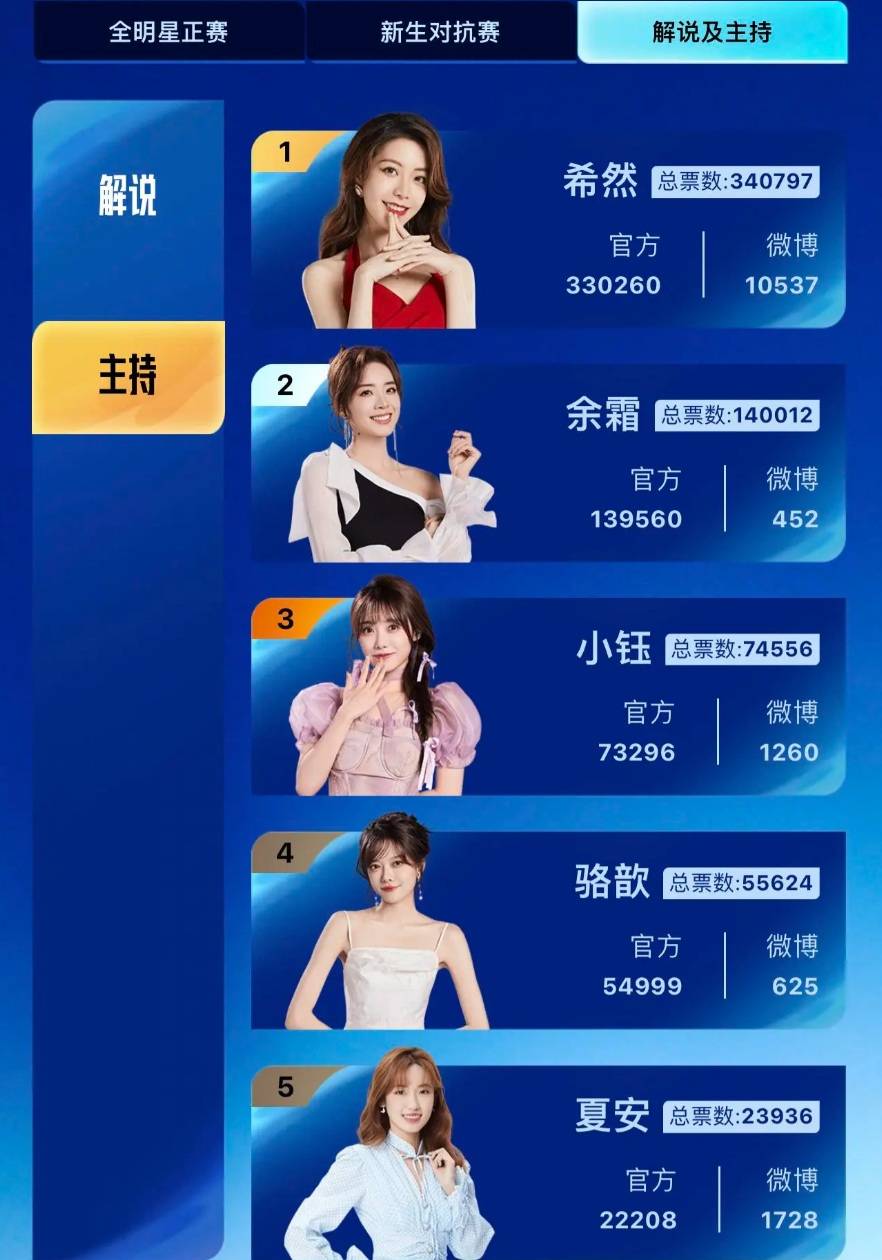Viewport: 882px width, 1260px height.
Task: Select the 主持 side tab
Action: (128, 377)
